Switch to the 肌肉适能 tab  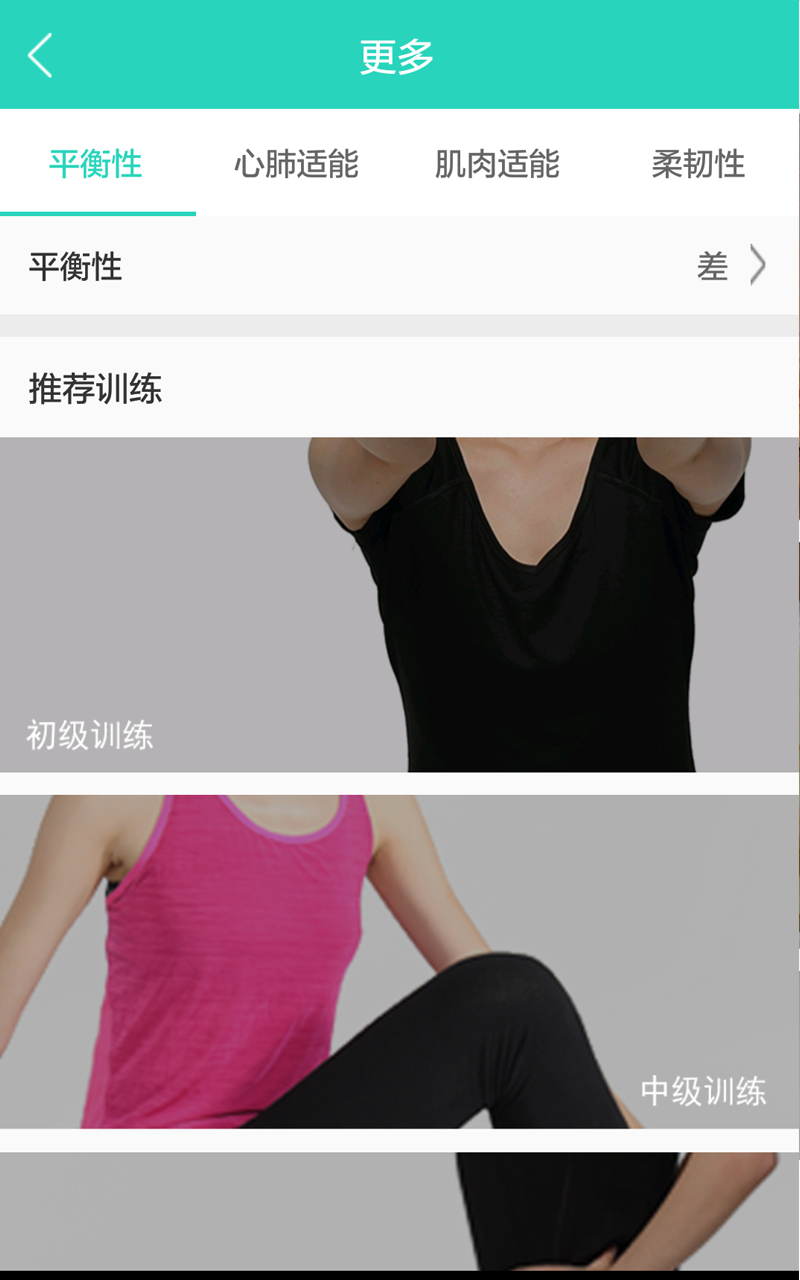coord(497,164)
